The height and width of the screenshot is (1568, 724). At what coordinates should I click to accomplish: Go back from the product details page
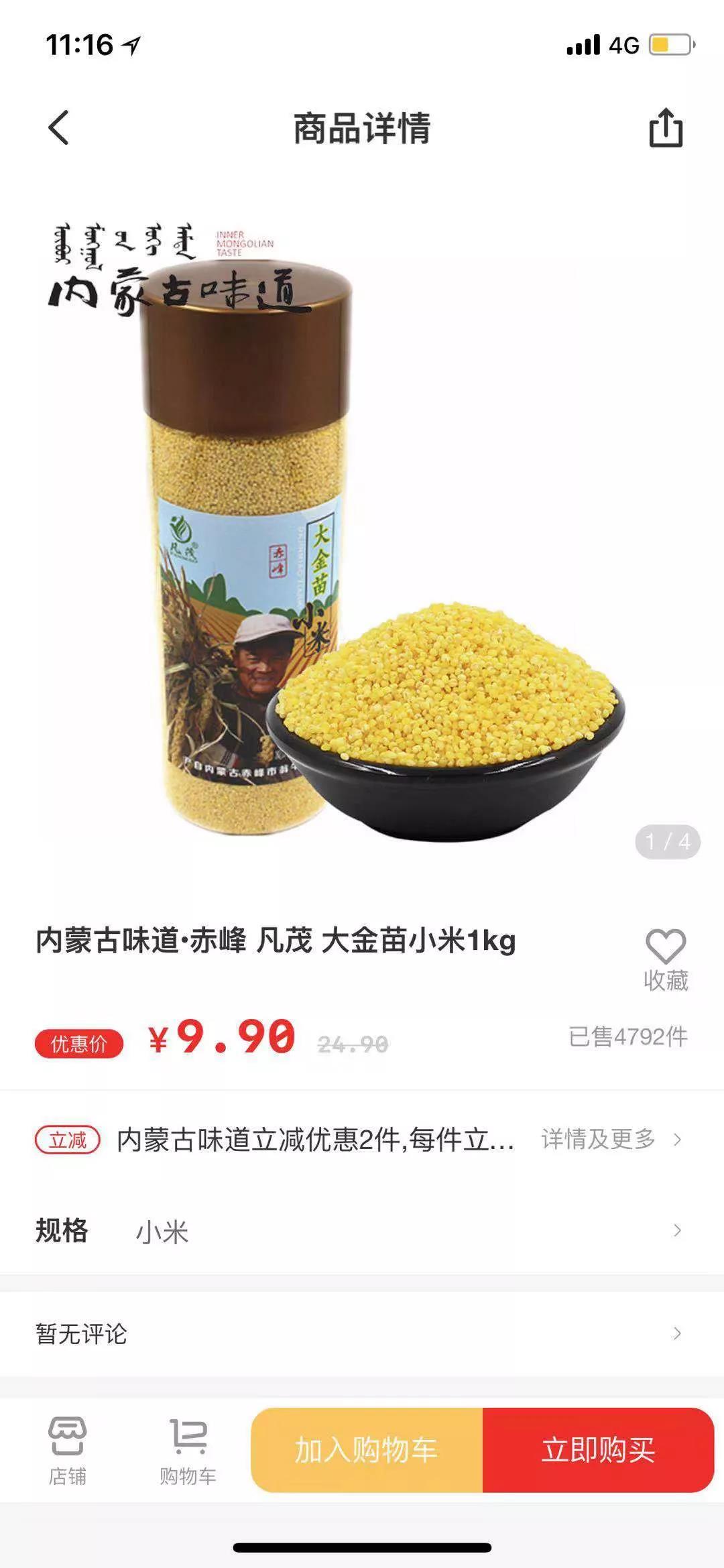(x=59, y=127)
